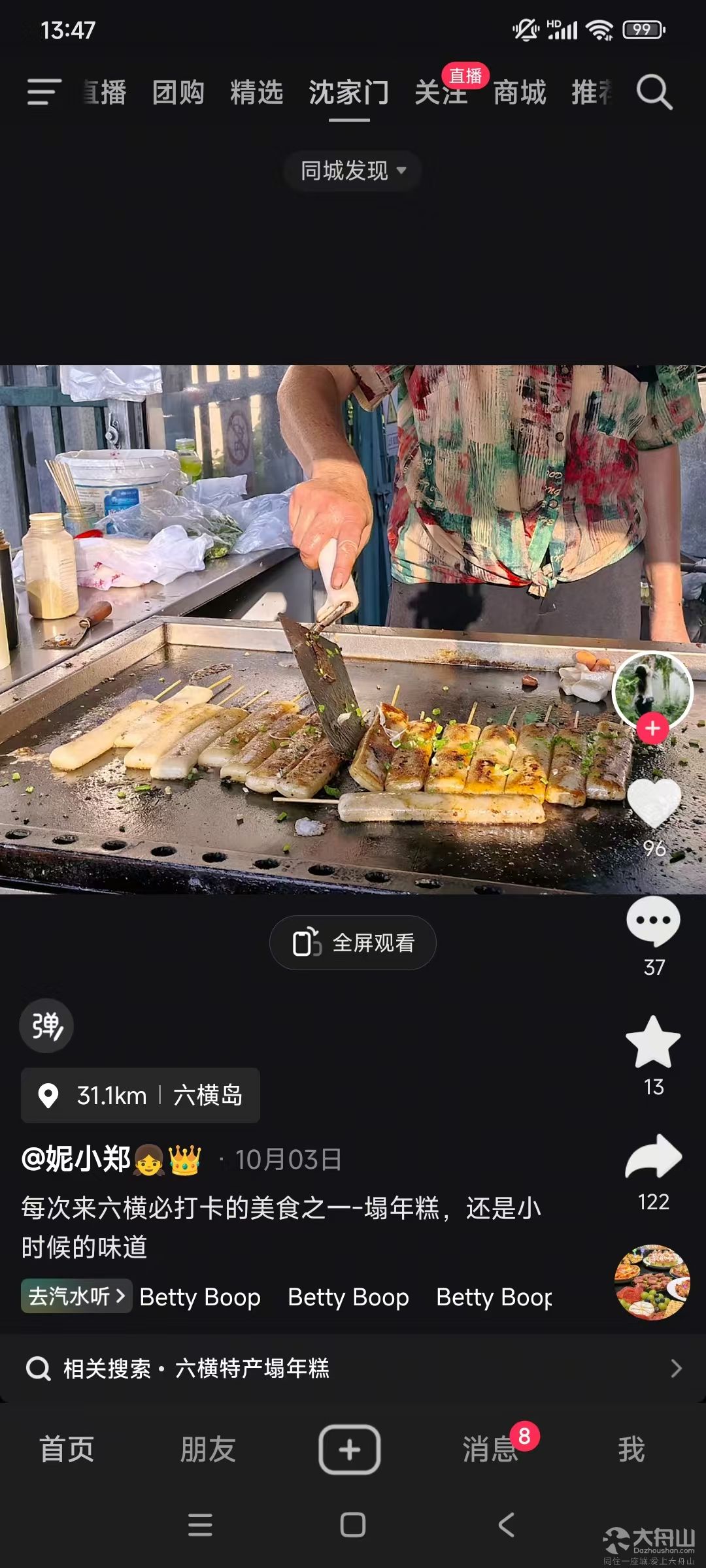Tap 去汽水听 music link
Image resolution: width=706 pixels, height=1568 pixels.
[76, 1296]
